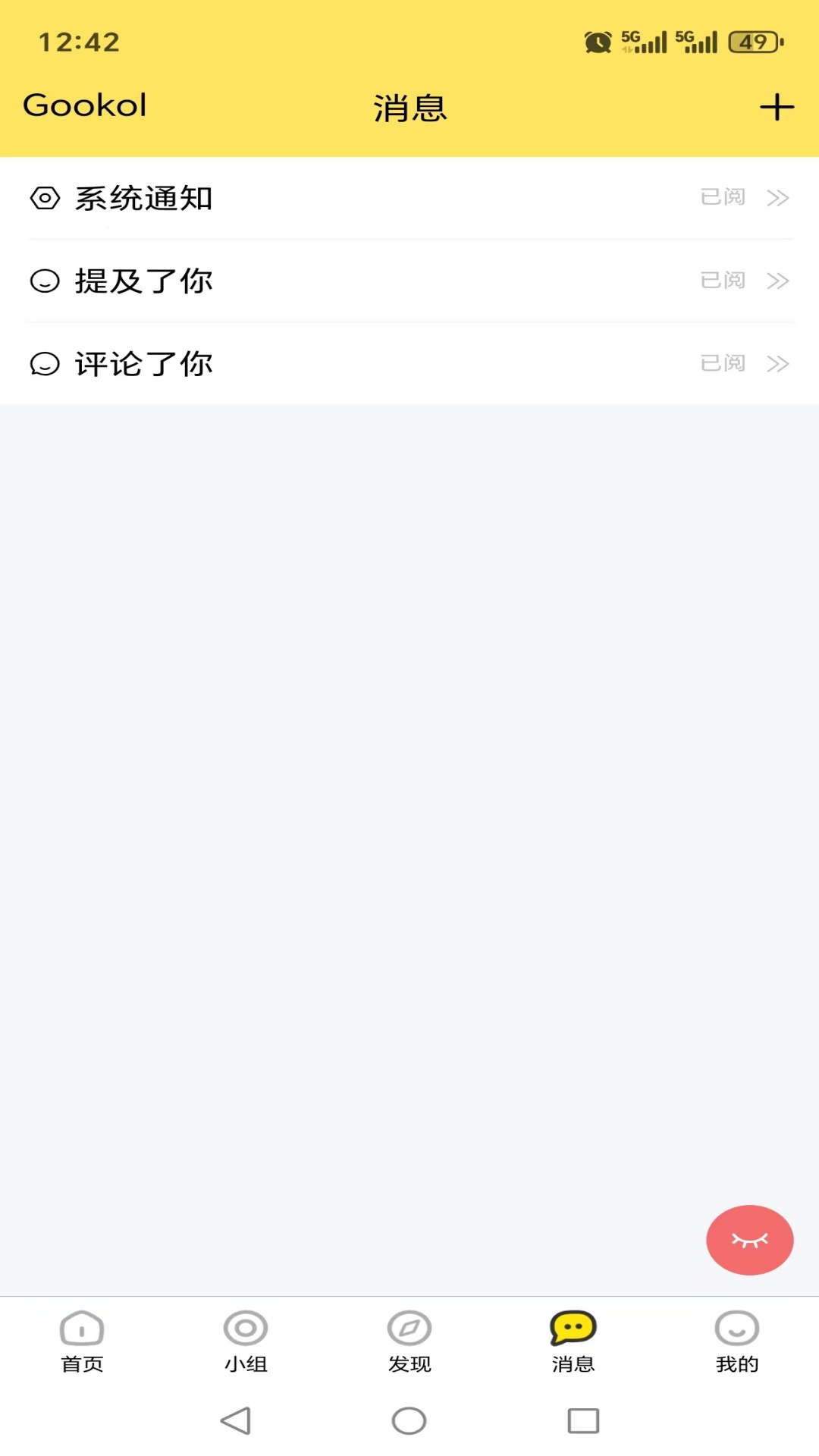Image resolution: width=819 pixels, height=1456 pixels.
Task: Open the 提及了你 mentions row
Action: (409, 281)
